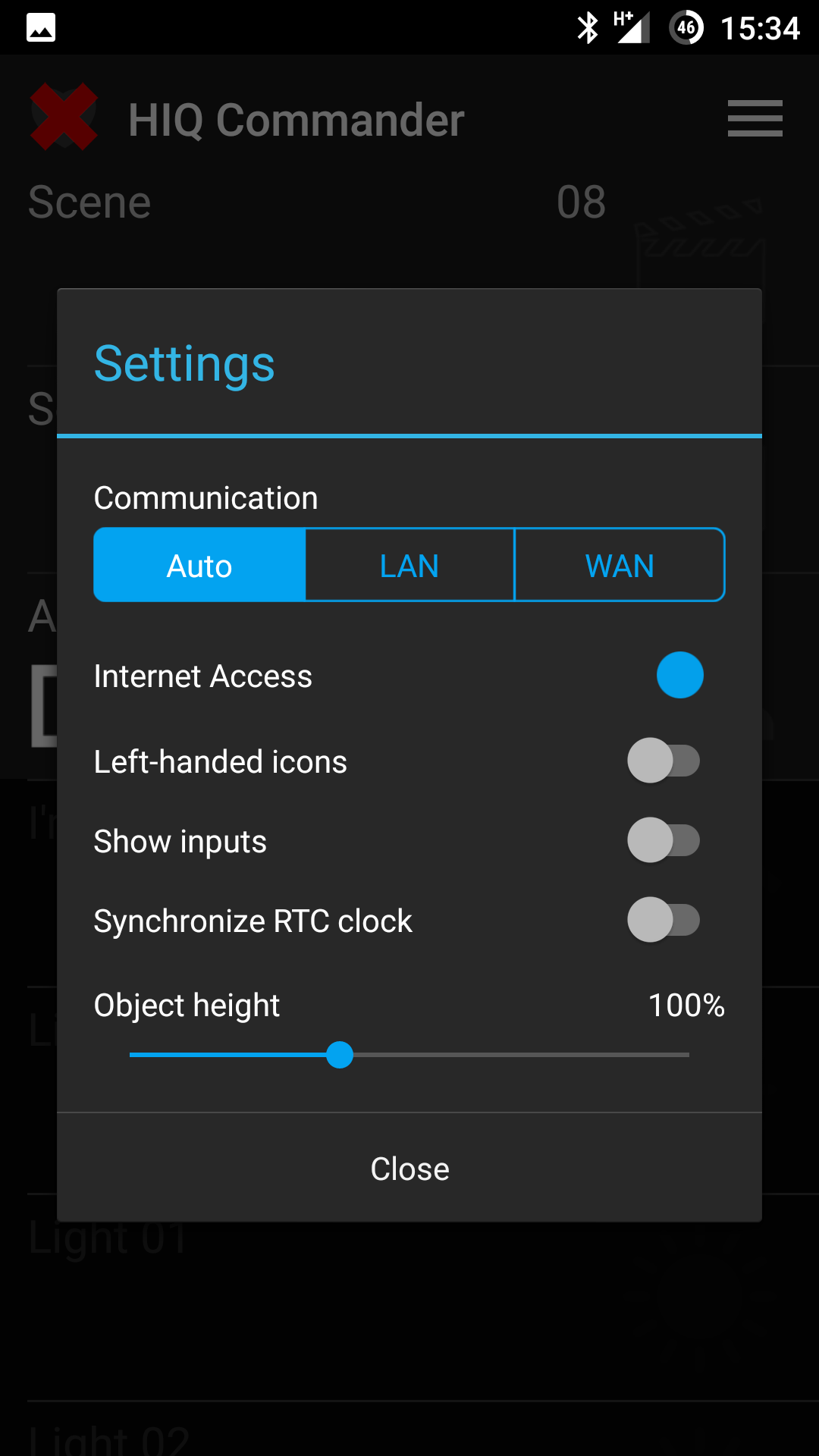Tap the Object height slider handle
The width and height of the screenshot is (819, 1456).
tap(340, 1055)
